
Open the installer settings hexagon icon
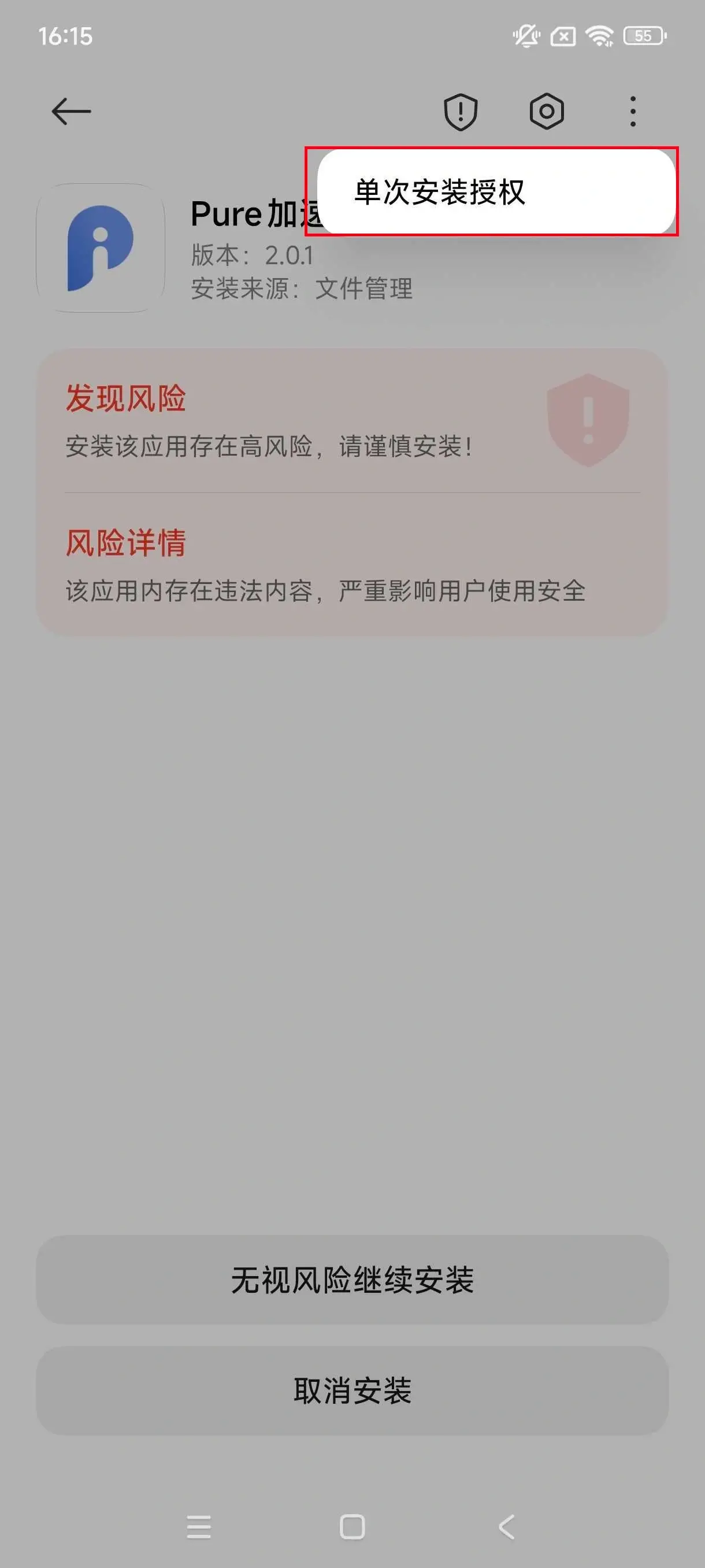tap(546, 111)
